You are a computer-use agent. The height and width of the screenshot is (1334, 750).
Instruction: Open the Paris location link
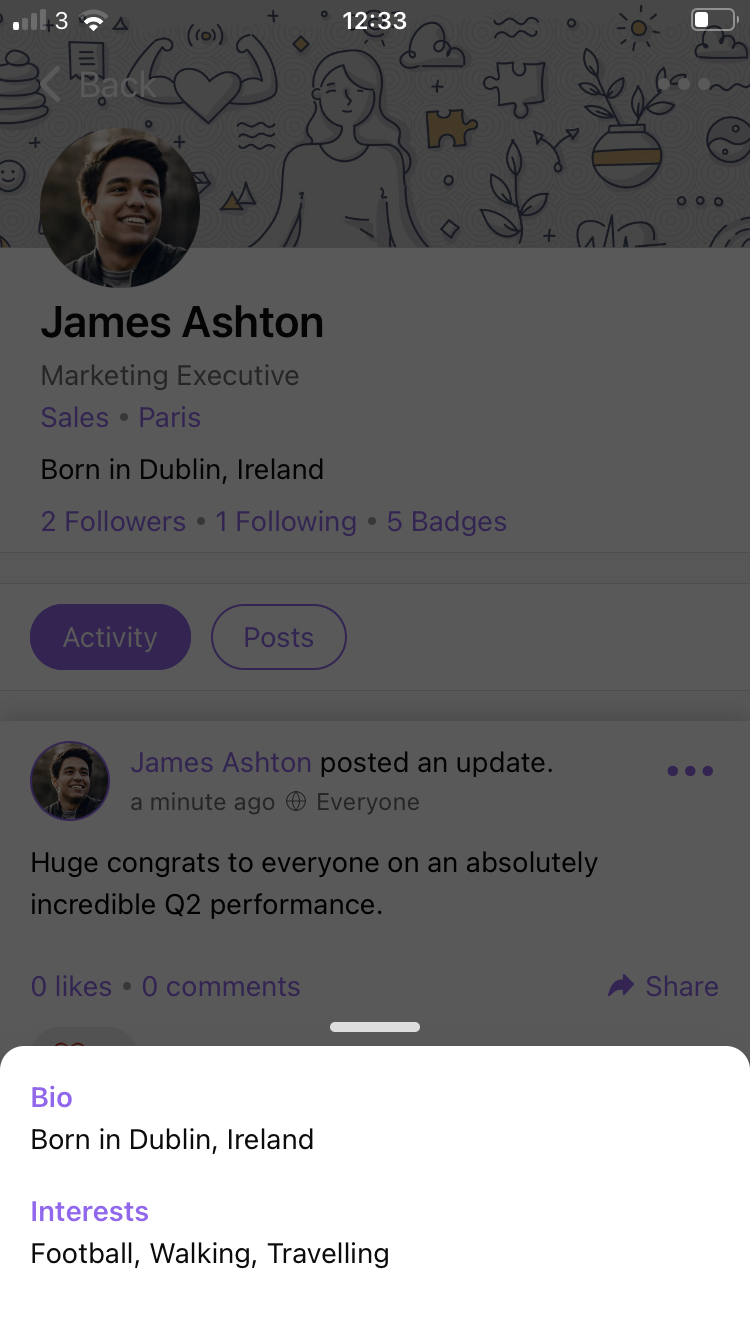coord(170,417)
